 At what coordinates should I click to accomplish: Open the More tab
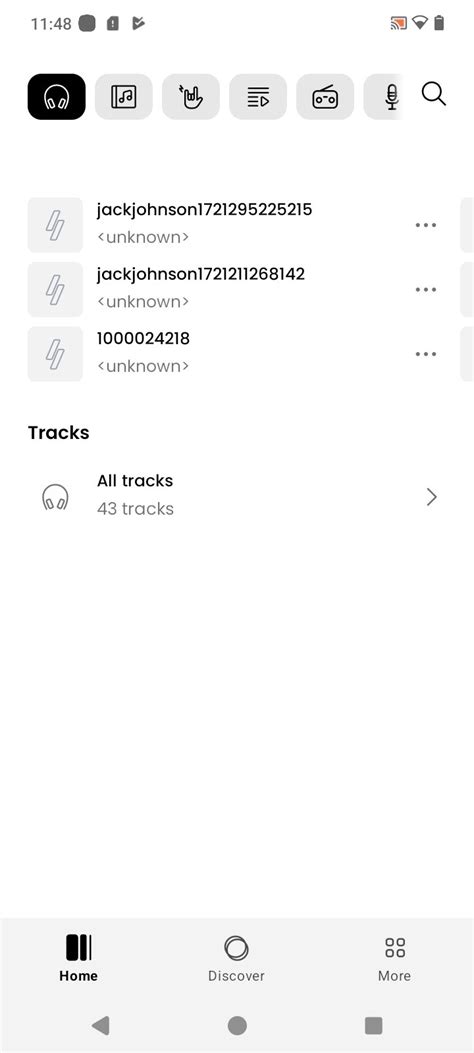coord(394,958)
